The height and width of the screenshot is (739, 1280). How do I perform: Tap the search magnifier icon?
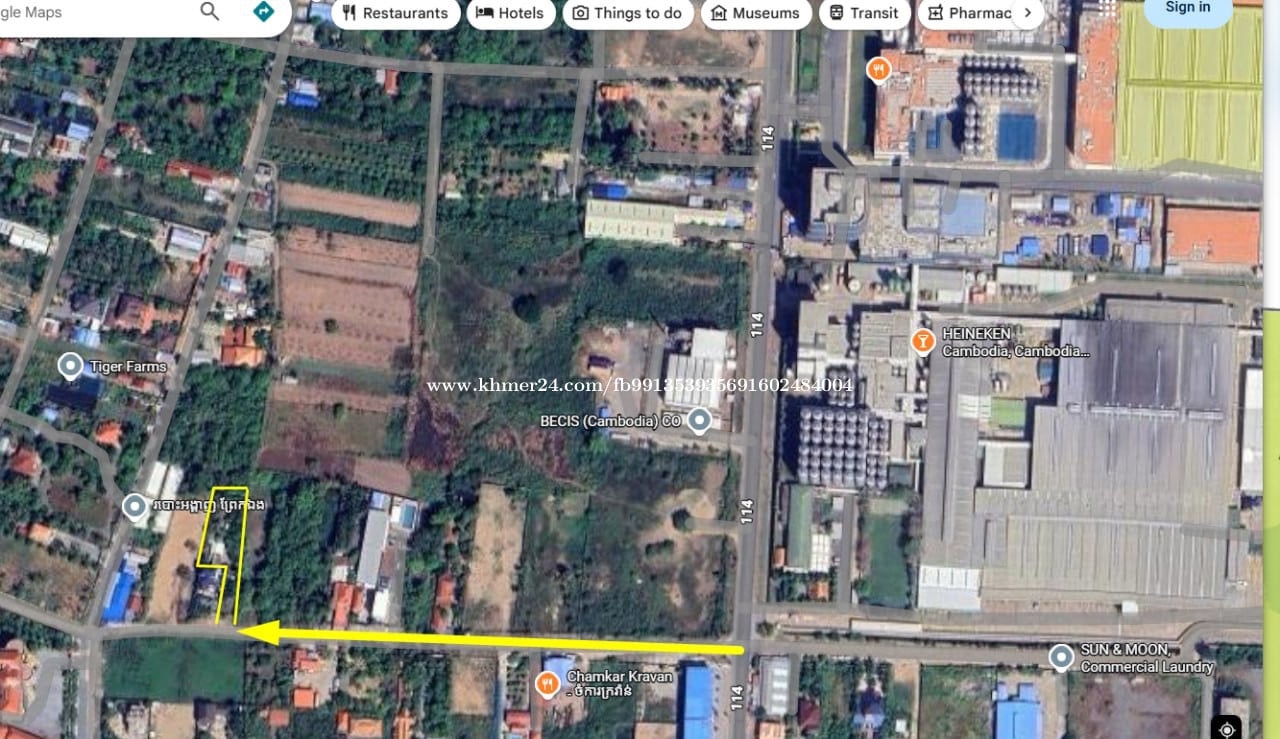click(x=209, y=11)
